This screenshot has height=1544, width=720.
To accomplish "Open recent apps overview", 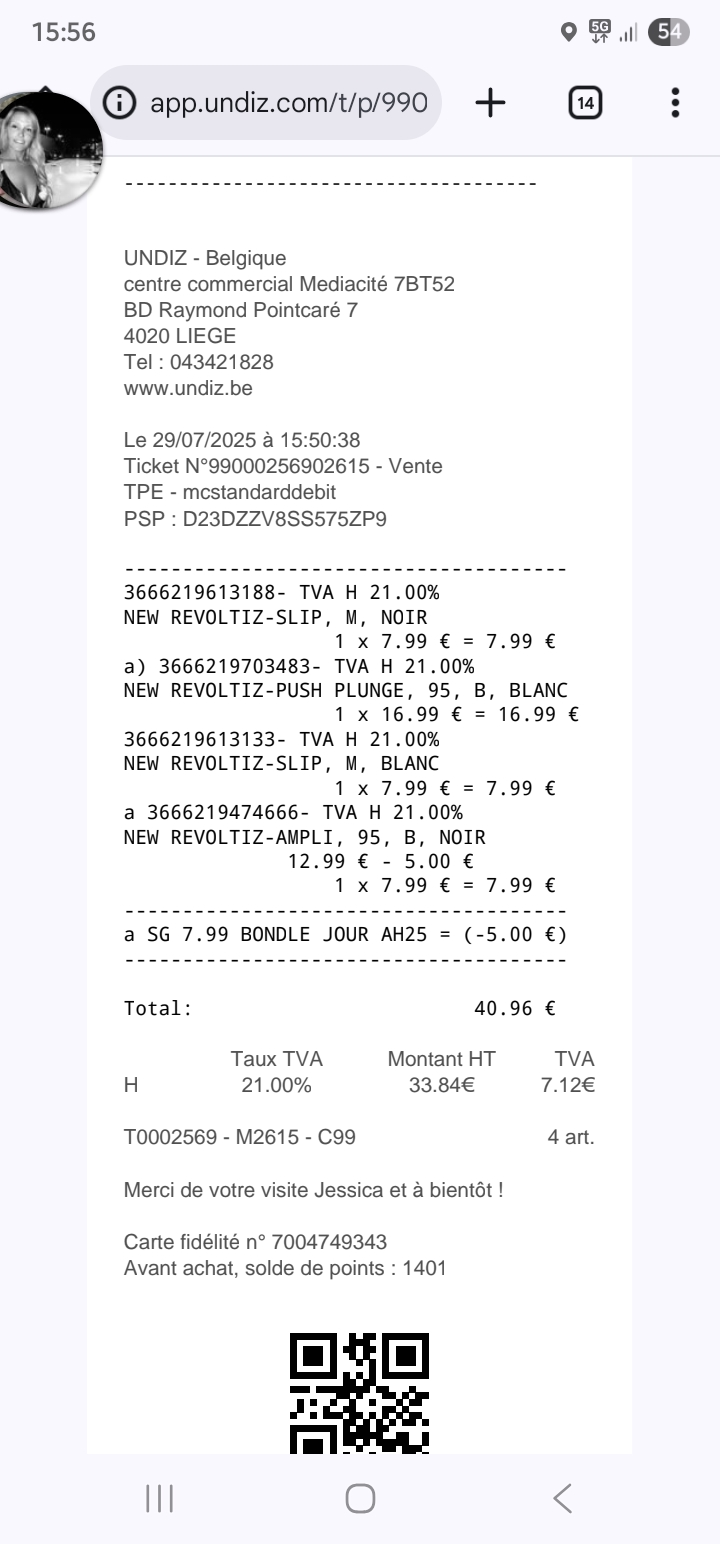I will [x=159, y=1498].
